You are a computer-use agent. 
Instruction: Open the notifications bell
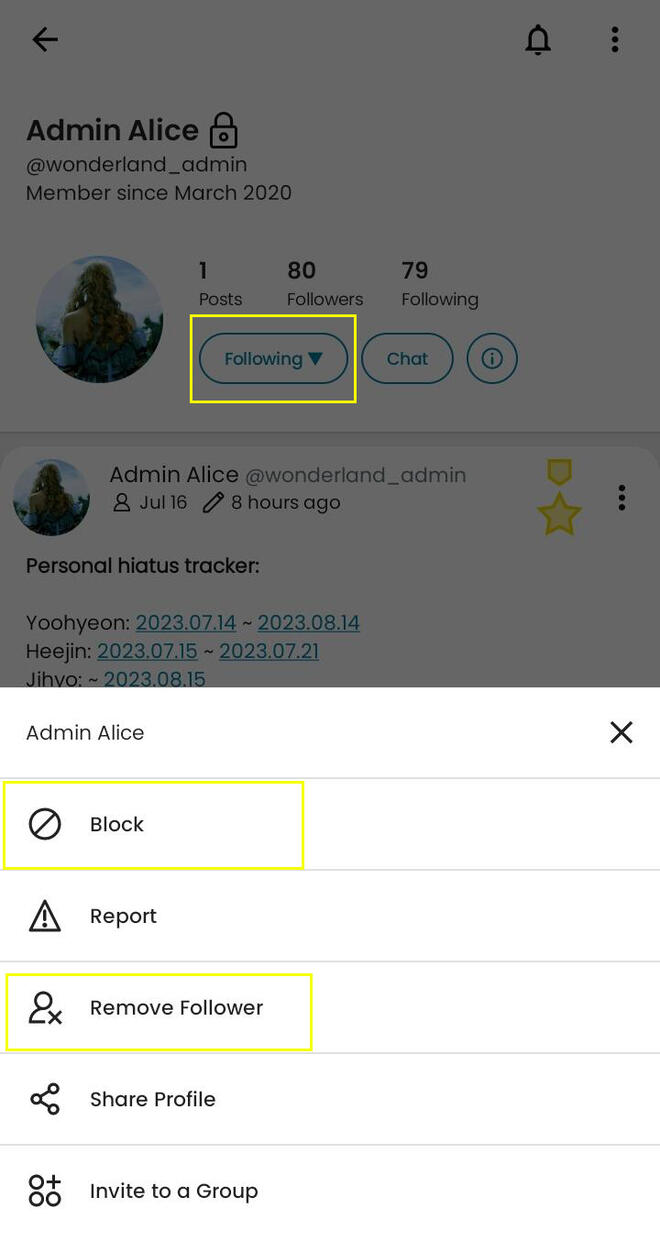(538, 40)
